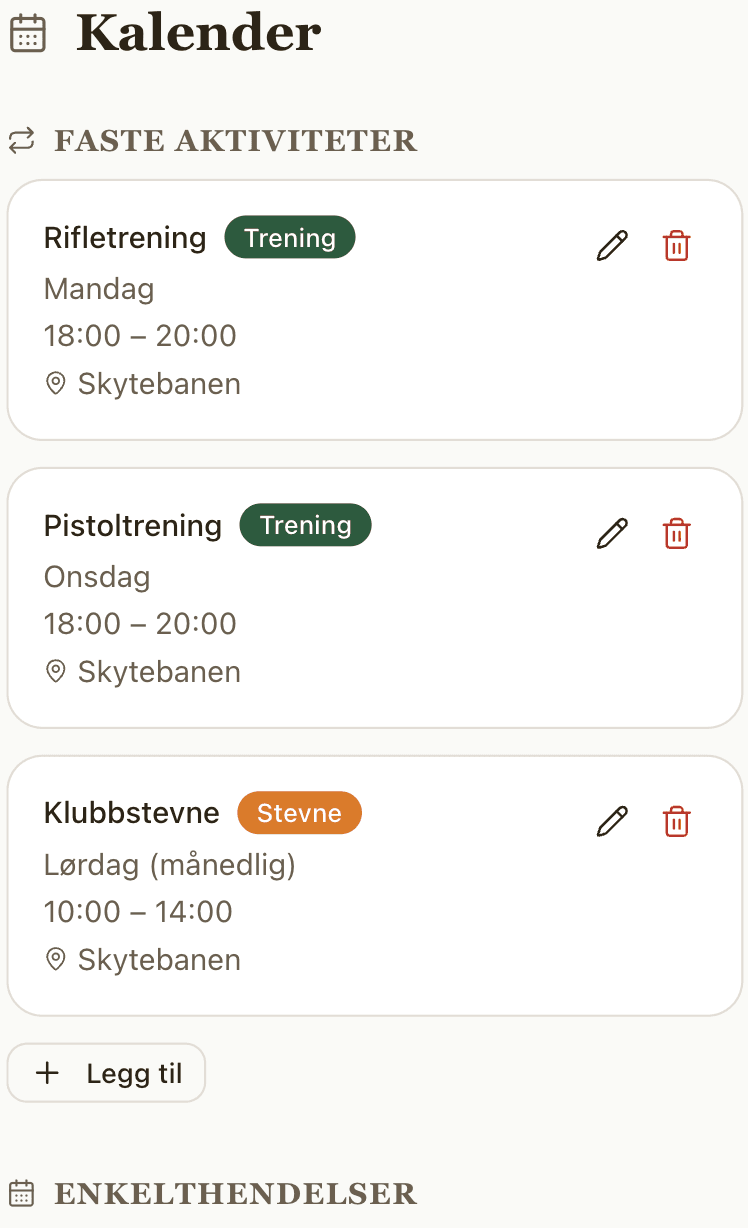Edit the Rifletrening activity with the pencil icon
This screenshot has width=748, height=1228.
612,245
